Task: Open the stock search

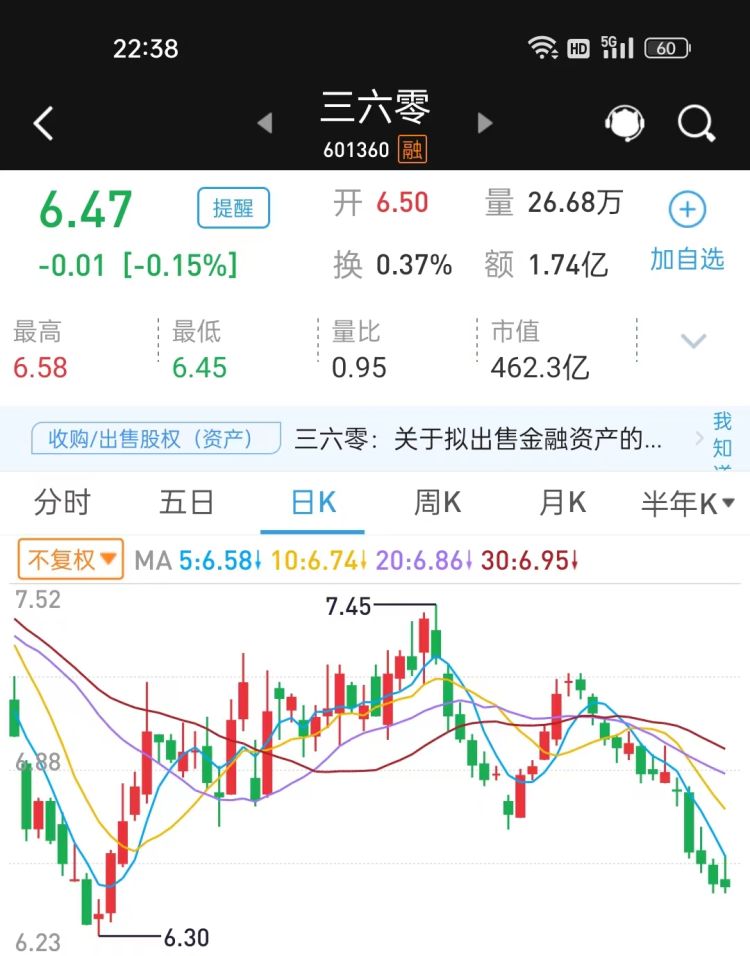Action: pyautogui.click(x=696, y=124)
